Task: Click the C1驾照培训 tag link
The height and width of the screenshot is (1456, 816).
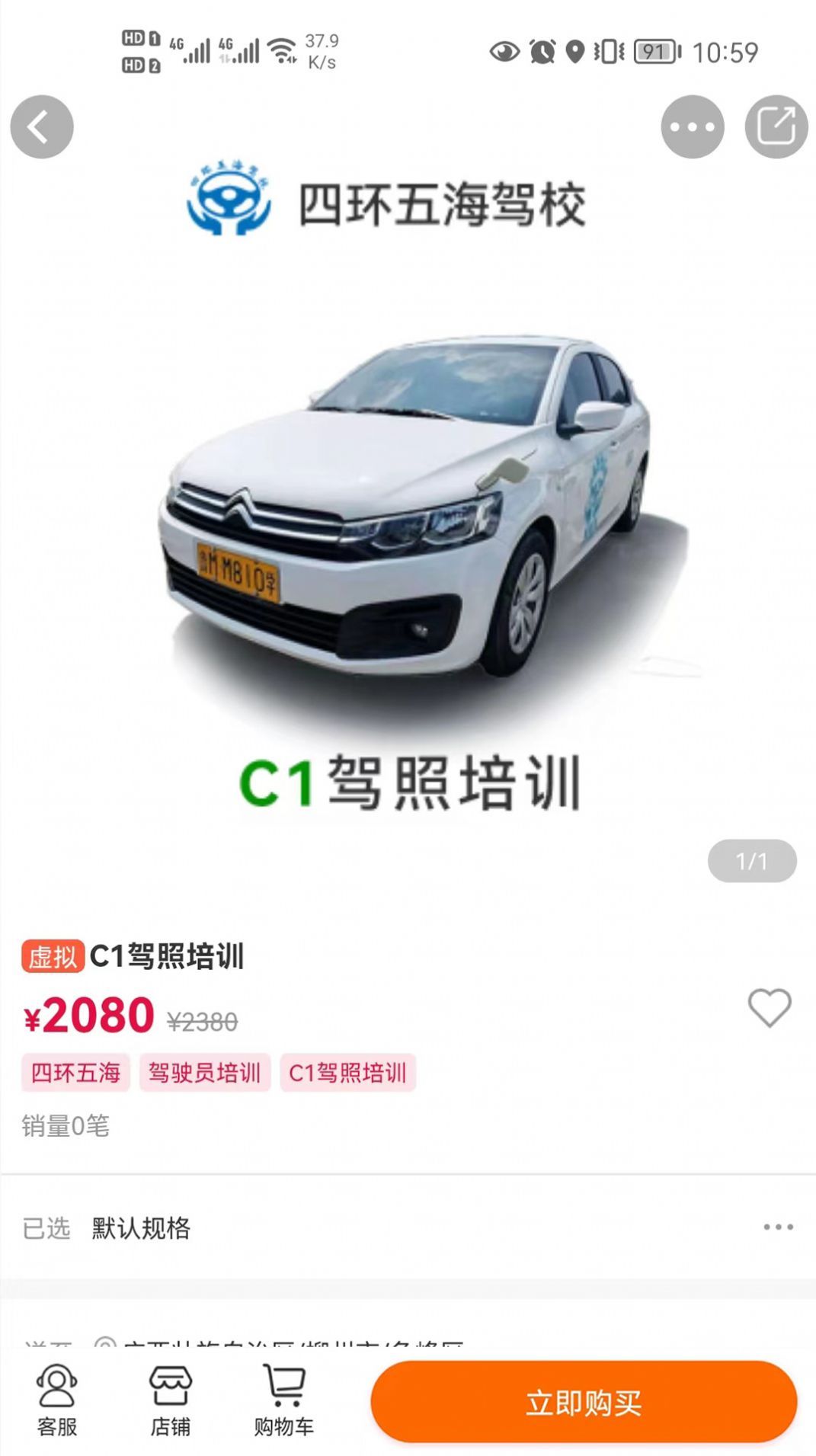Action: [348, 1072]
